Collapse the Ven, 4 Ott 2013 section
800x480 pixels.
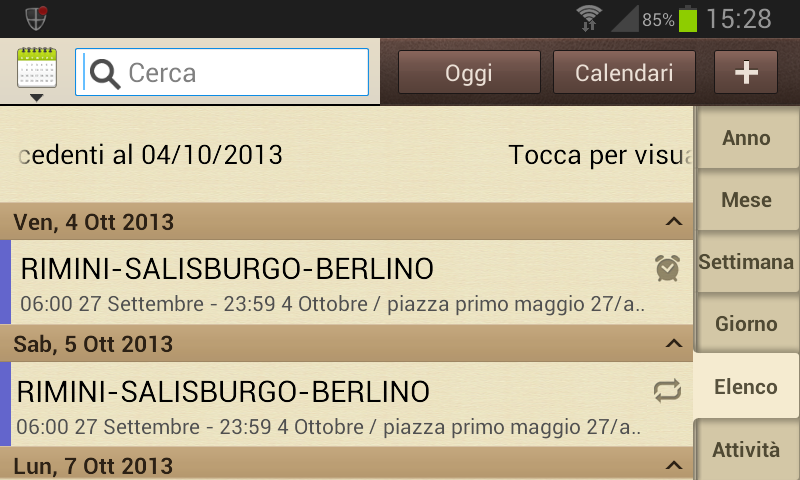pyautogui.click(x=673, y=222)
